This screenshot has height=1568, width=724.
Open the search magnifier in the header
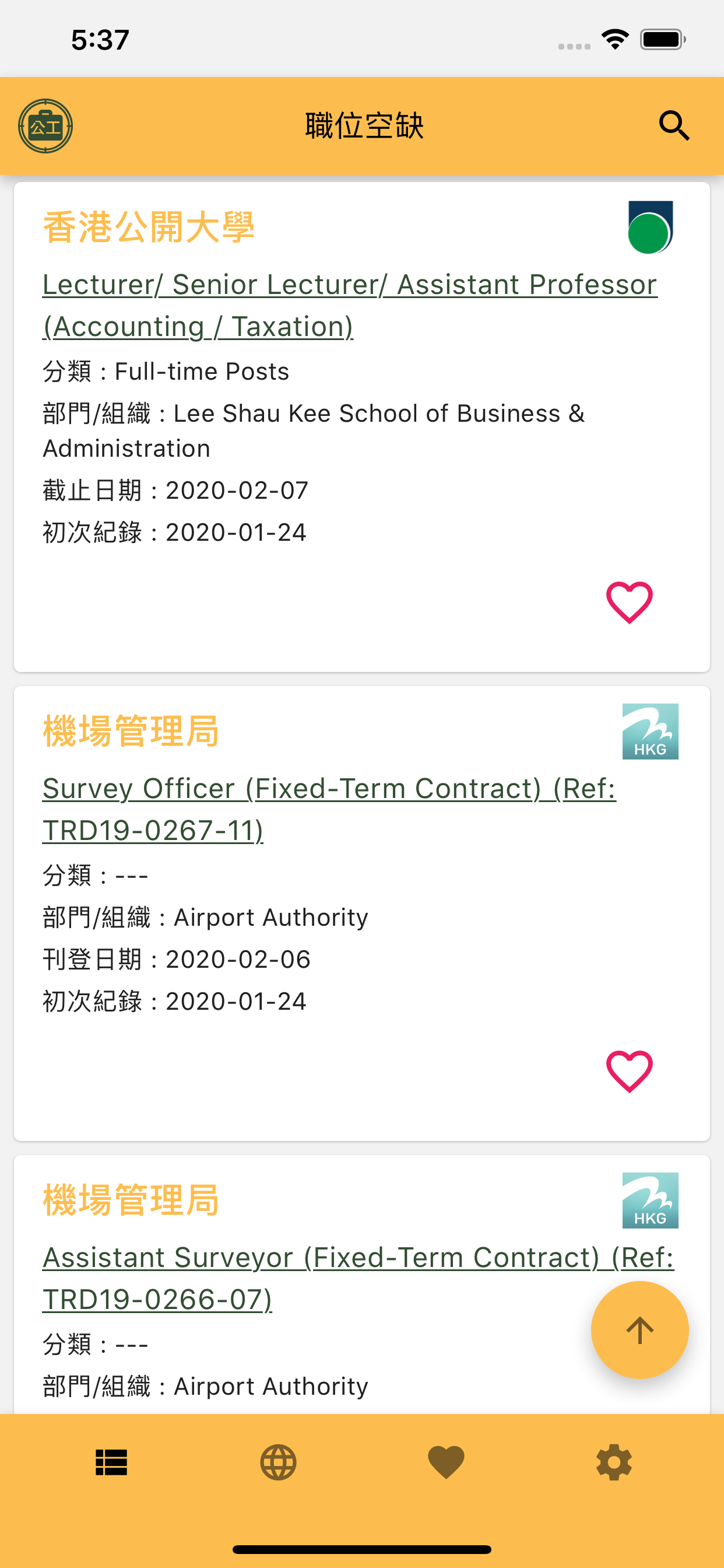tap(673, 126)
